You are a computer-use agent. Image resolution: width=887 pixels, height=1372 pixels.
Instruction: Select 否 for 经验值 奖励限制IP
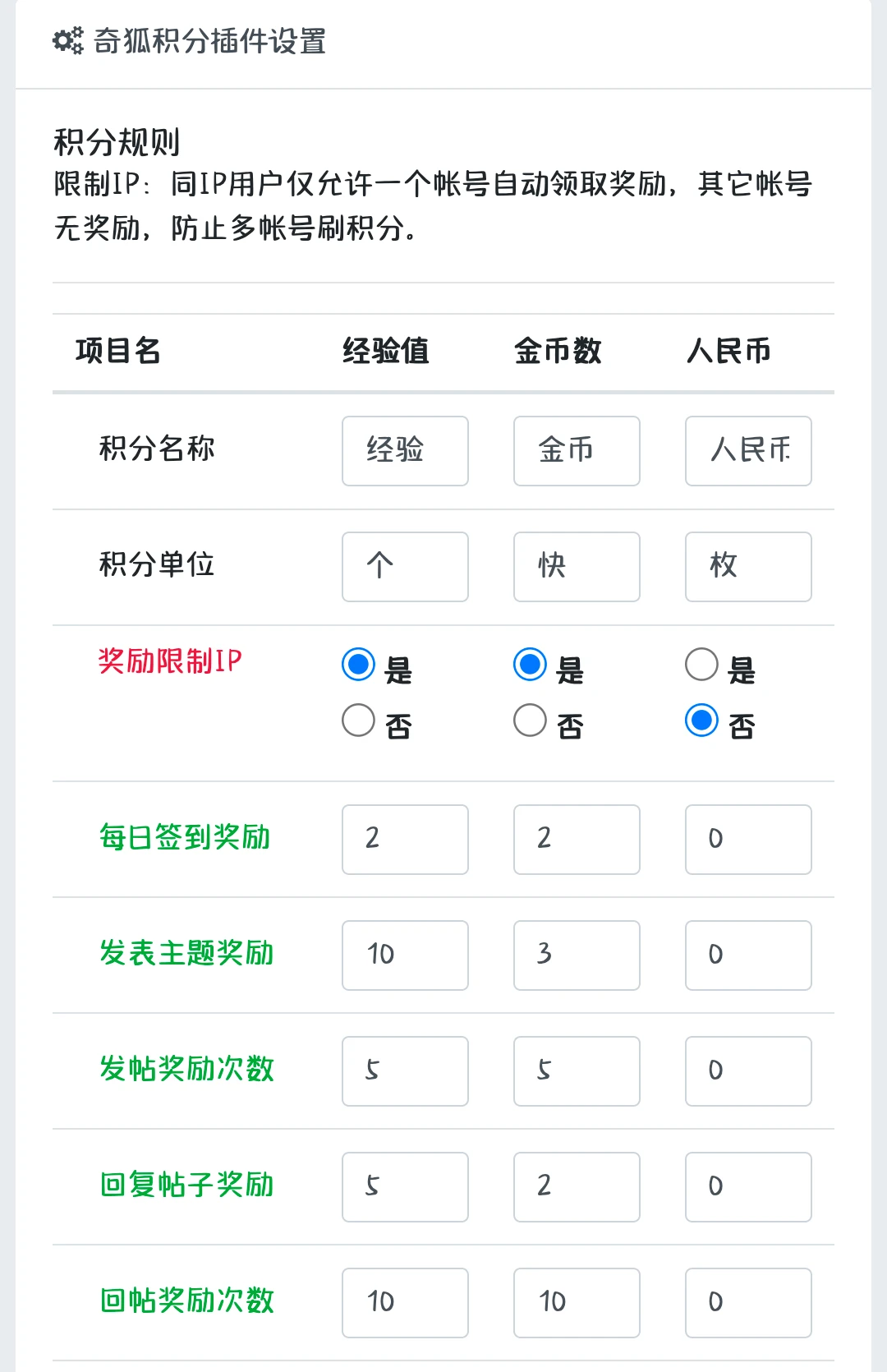click(359, 721)
